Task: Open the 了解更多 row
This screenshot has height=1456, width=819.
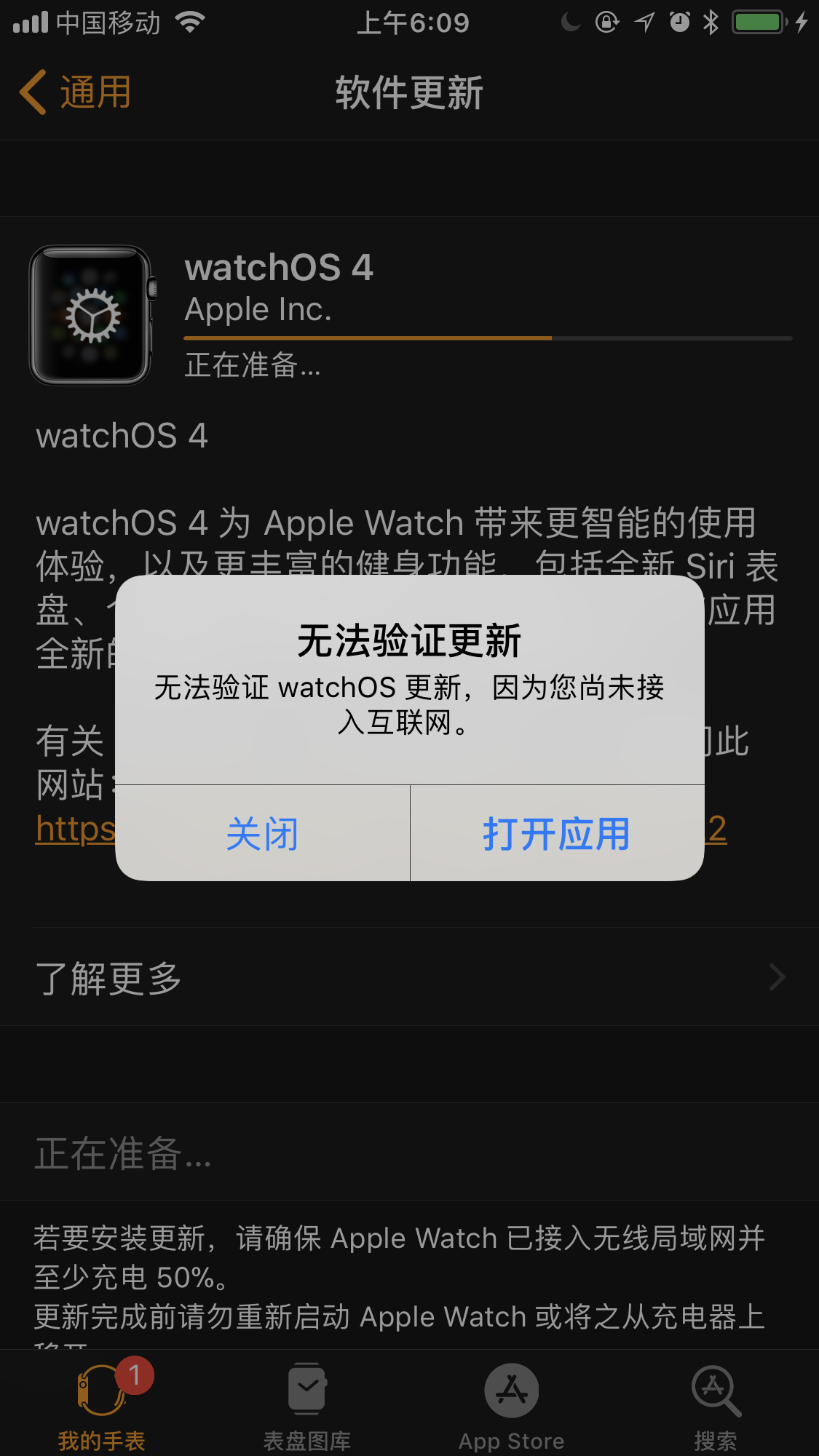Action: (x=409, y=977)
